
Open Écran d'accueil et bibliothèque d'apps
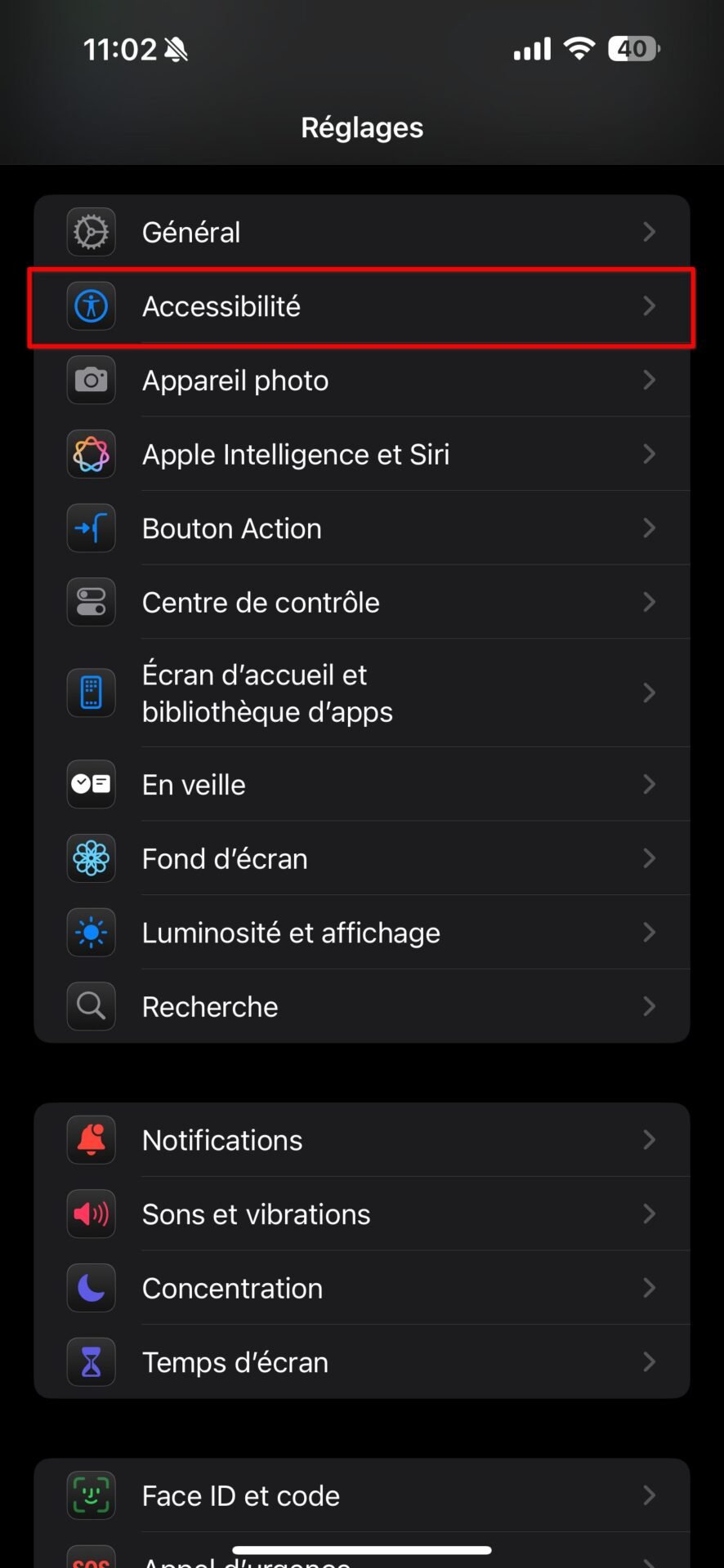pyautogui.click(x=362, y=693)
